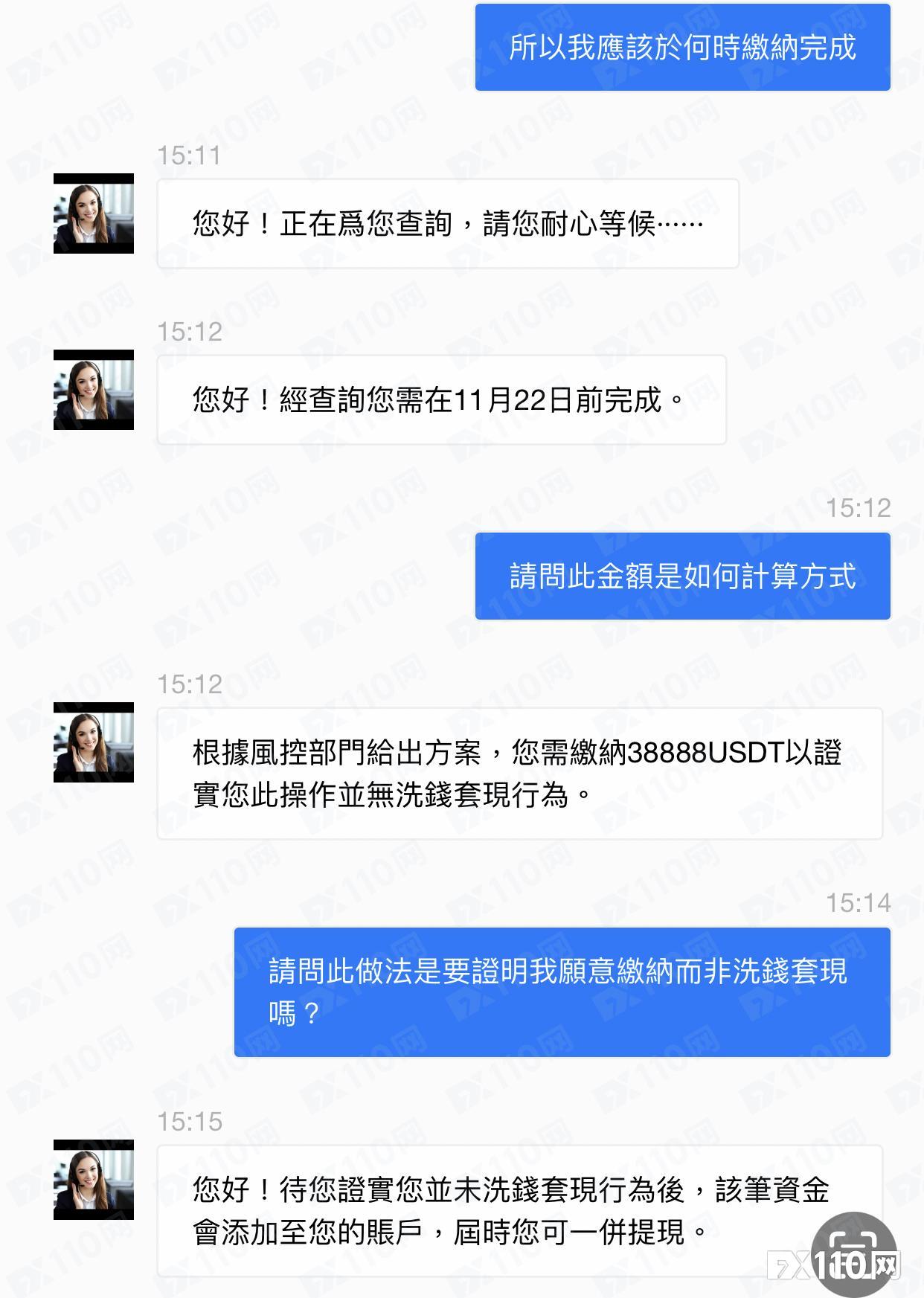Tap the Live Text scan button
The height and width of the screenshot is (1298, 924).
click(853, 1254)
